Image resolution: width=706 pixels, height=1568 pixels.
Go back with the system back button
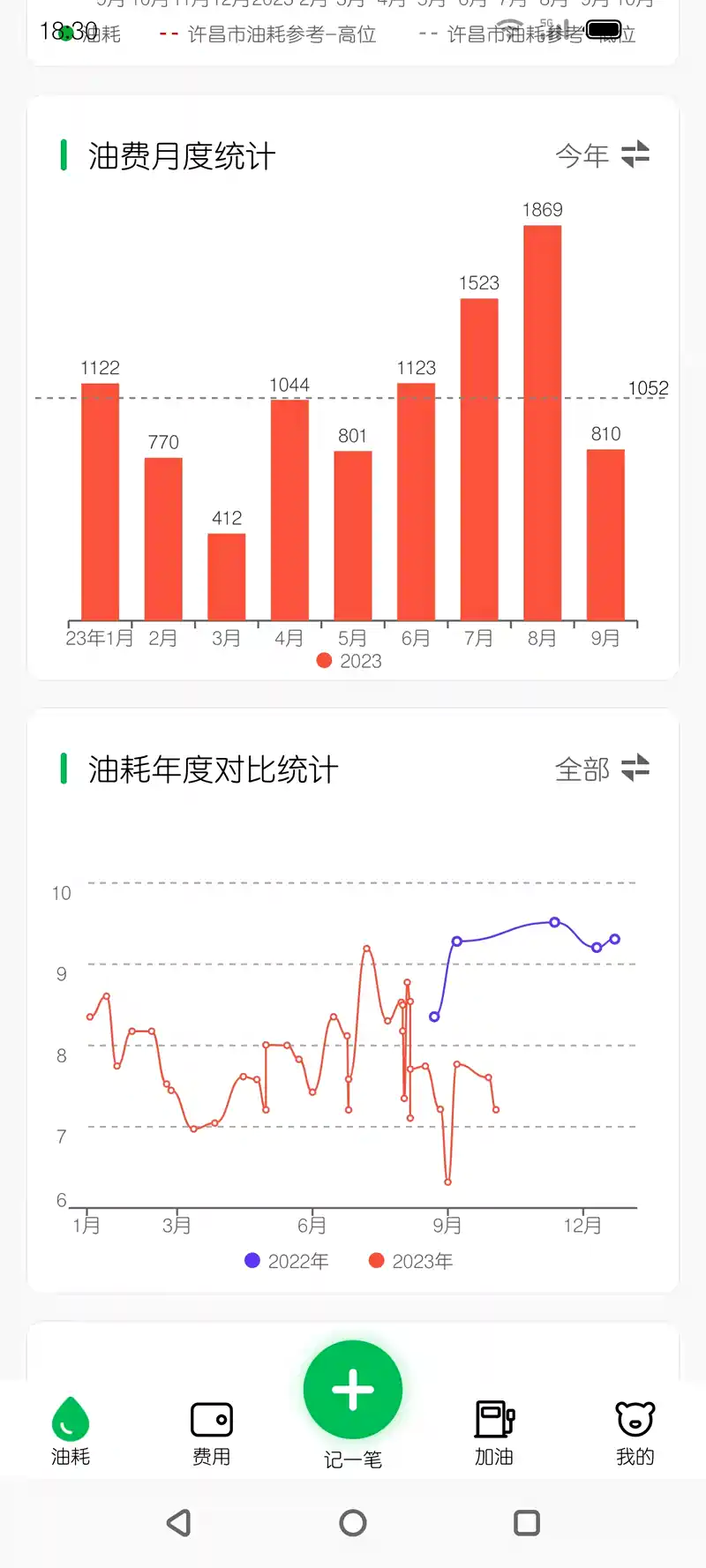[179, 1522]
